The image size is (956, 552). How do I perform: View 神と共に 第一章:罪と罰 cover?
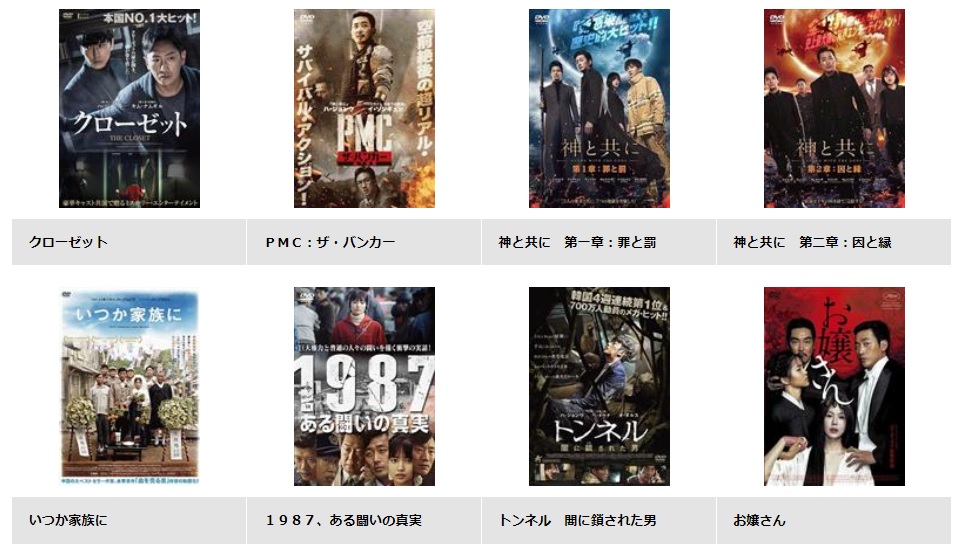point(599,108)
